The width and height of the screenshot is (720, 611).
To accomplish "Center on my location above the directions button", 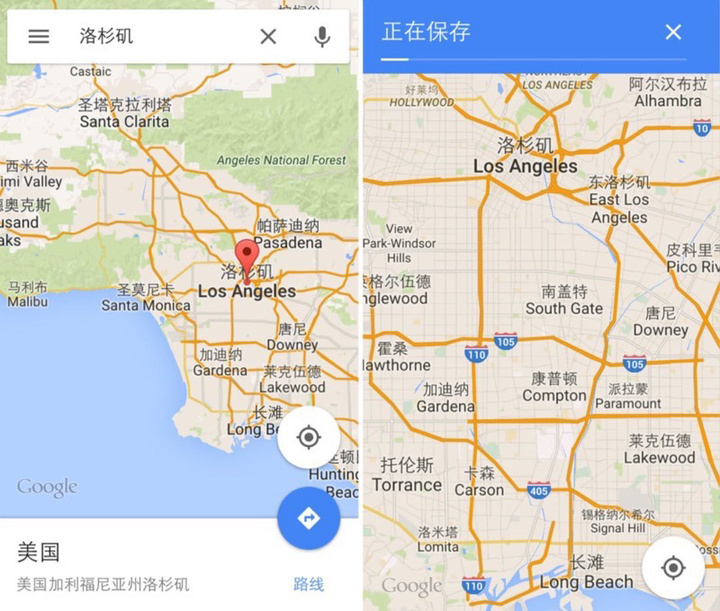I will (x=308, y=437).
